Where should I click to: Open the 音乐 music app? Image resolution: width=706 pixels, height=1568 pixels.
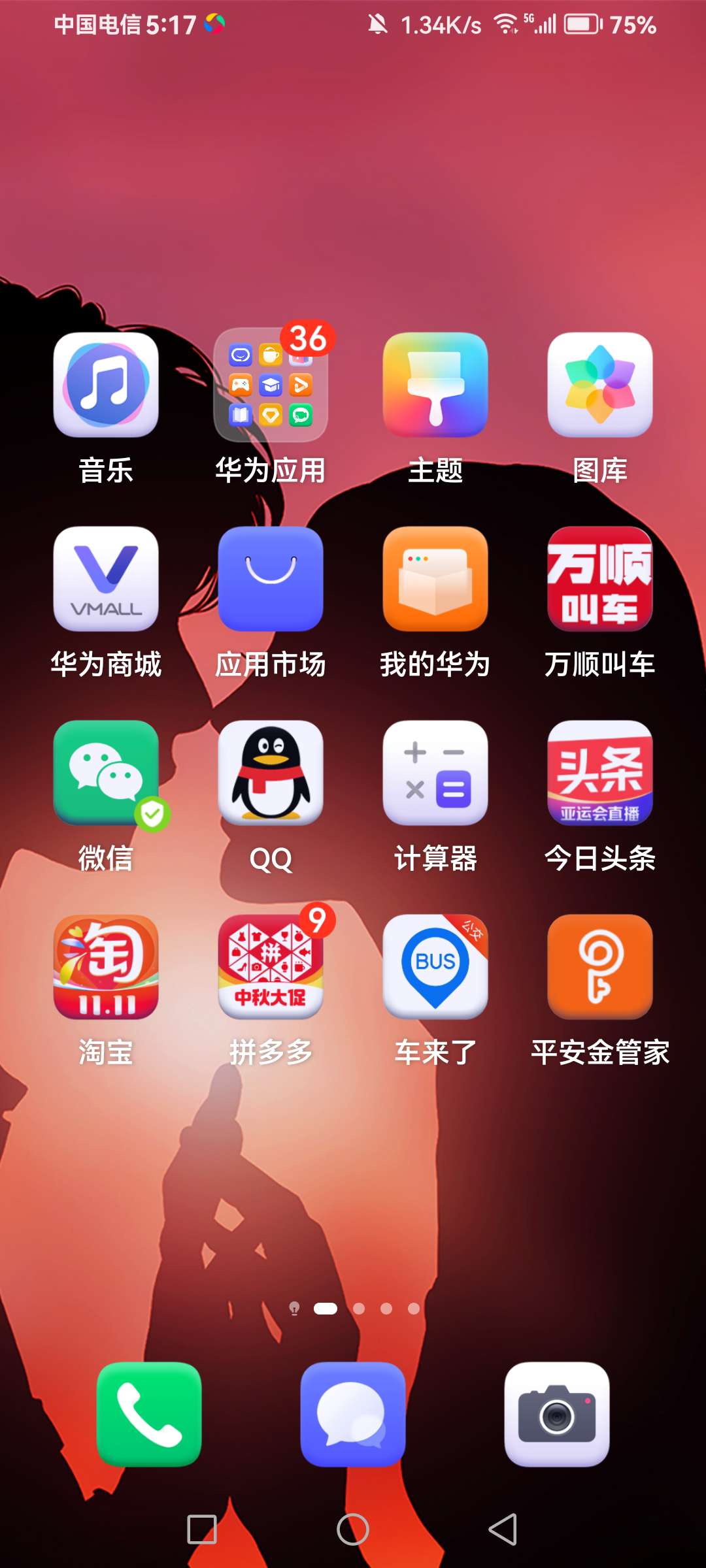click(106, 385)
